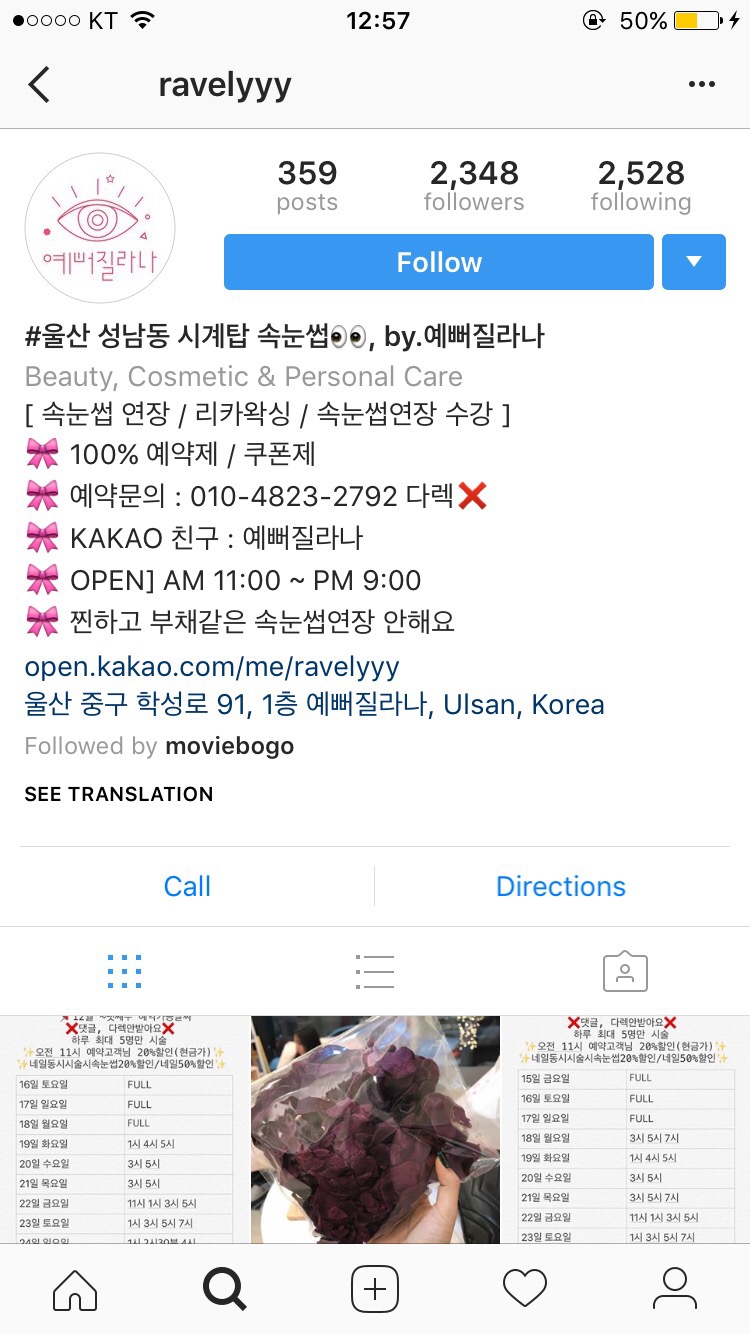Open the activity heart tab

(x=525, y=1288)
